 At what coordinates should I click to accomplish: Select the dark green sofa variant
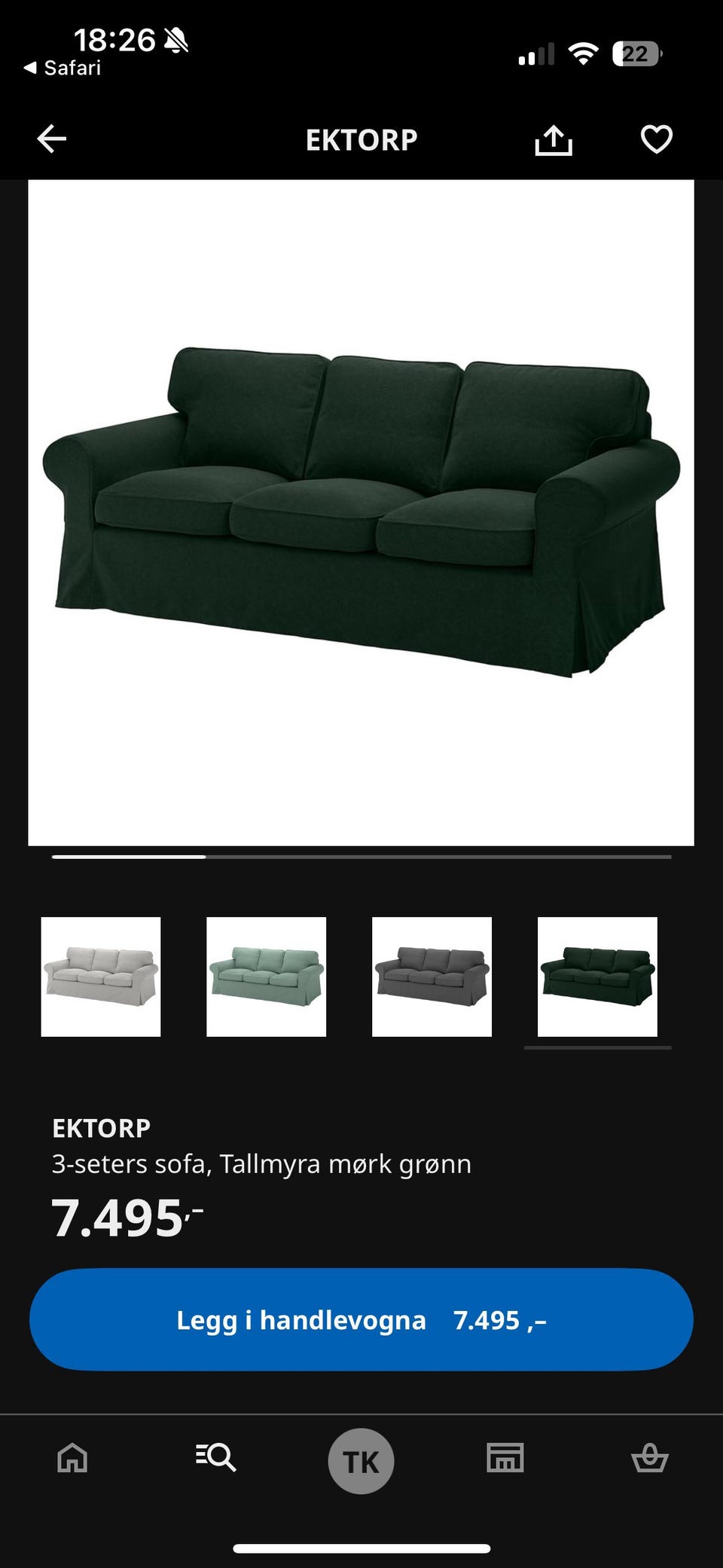pyautogui.click(x=597, y=977)
